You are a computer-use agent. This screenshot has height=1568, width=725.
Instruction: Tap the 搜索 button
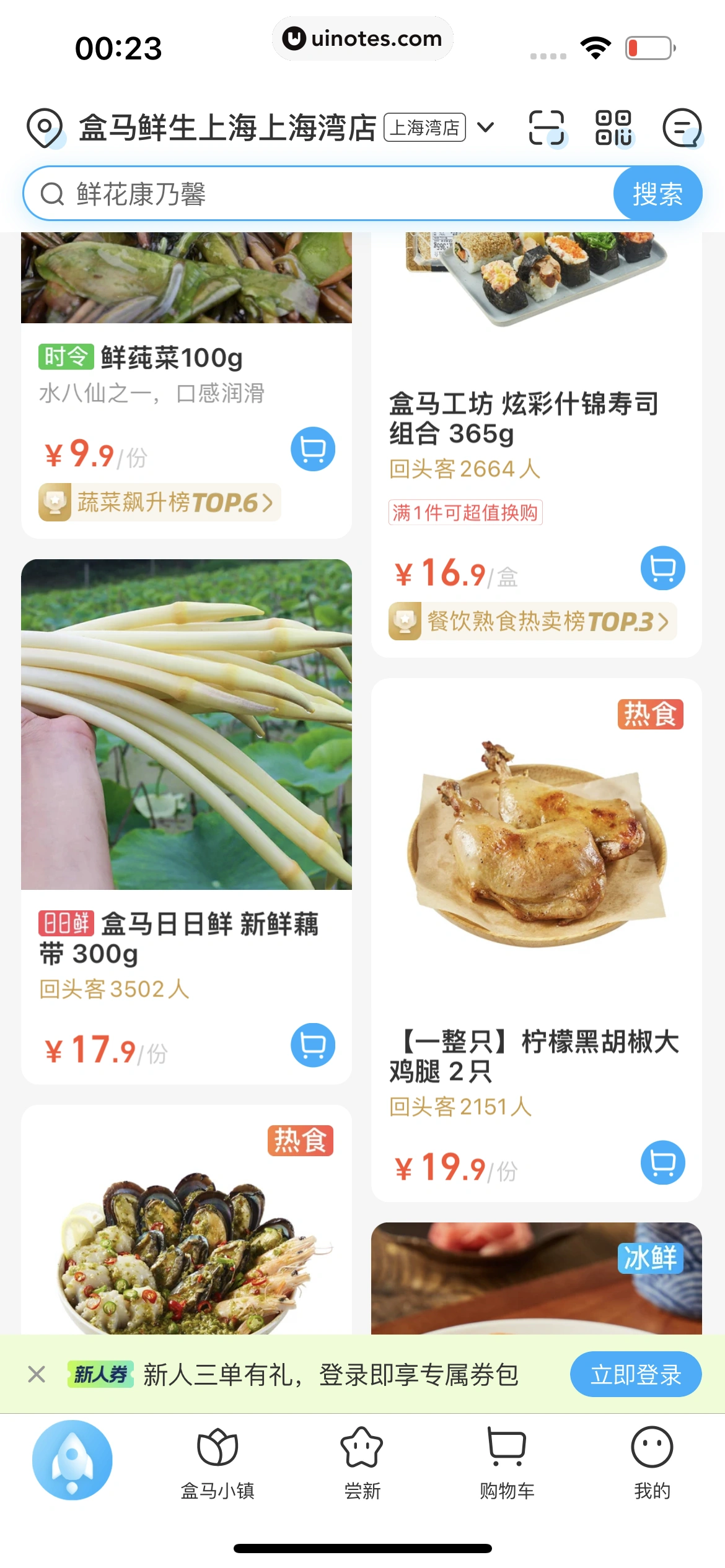(657, 194)
